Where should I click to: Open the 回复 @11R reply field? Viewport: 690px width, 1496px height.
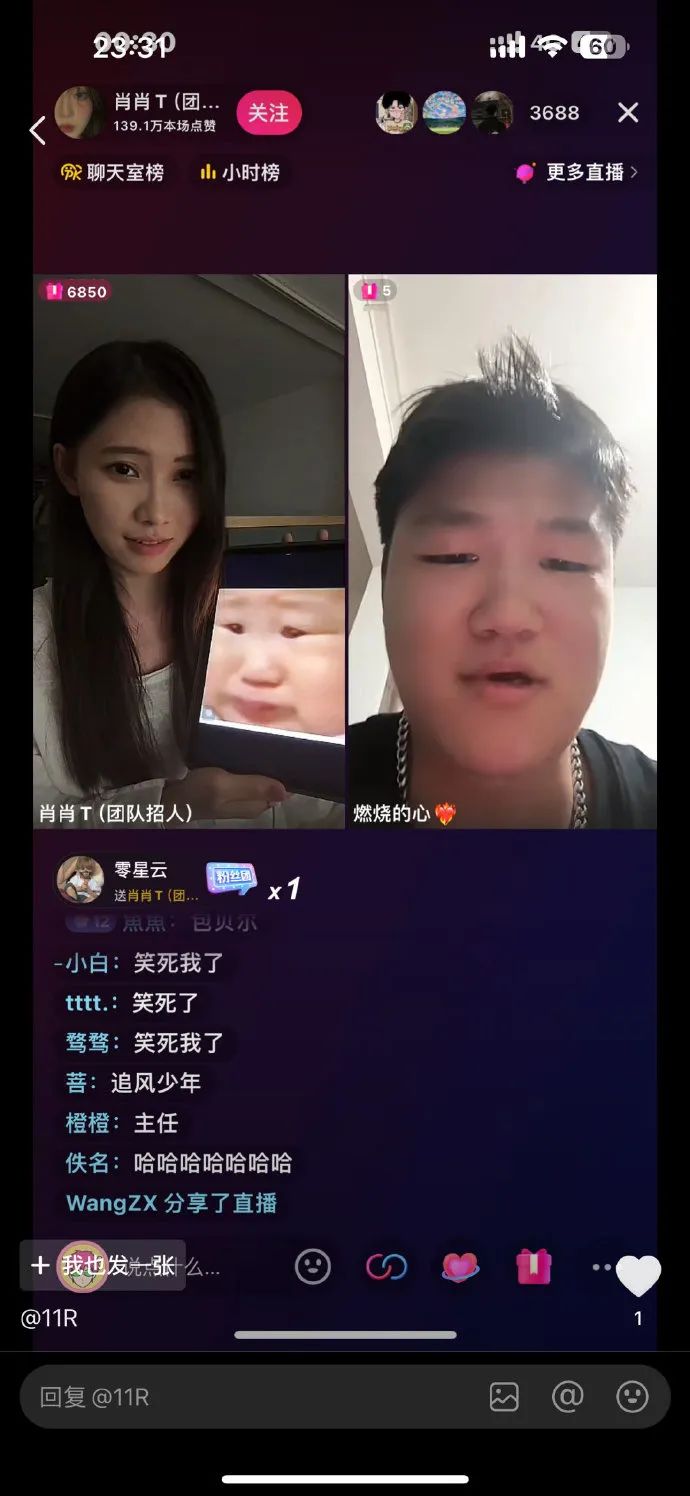(x=250, y=1397)
